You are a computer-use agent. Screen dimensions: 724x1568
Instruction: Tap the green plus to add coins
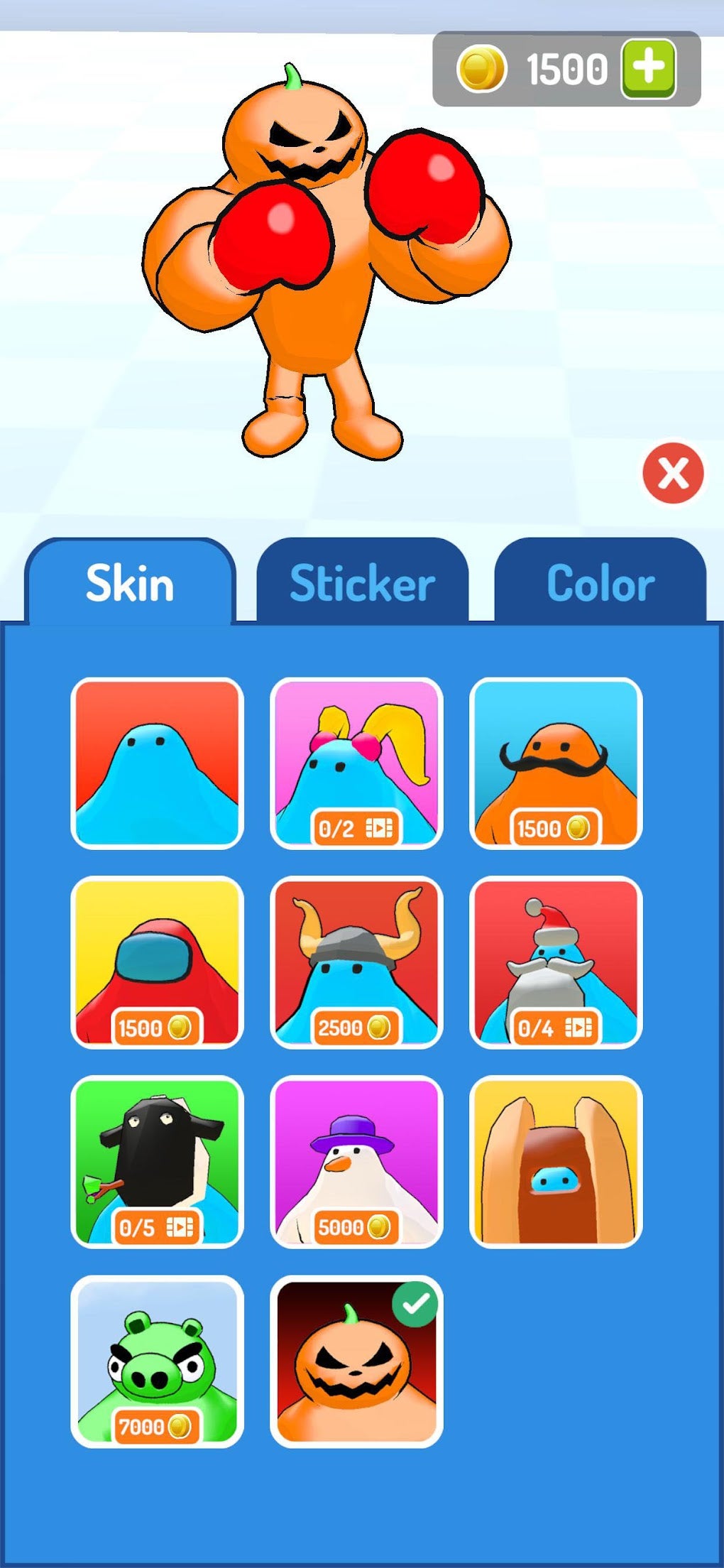pos(648,69)
